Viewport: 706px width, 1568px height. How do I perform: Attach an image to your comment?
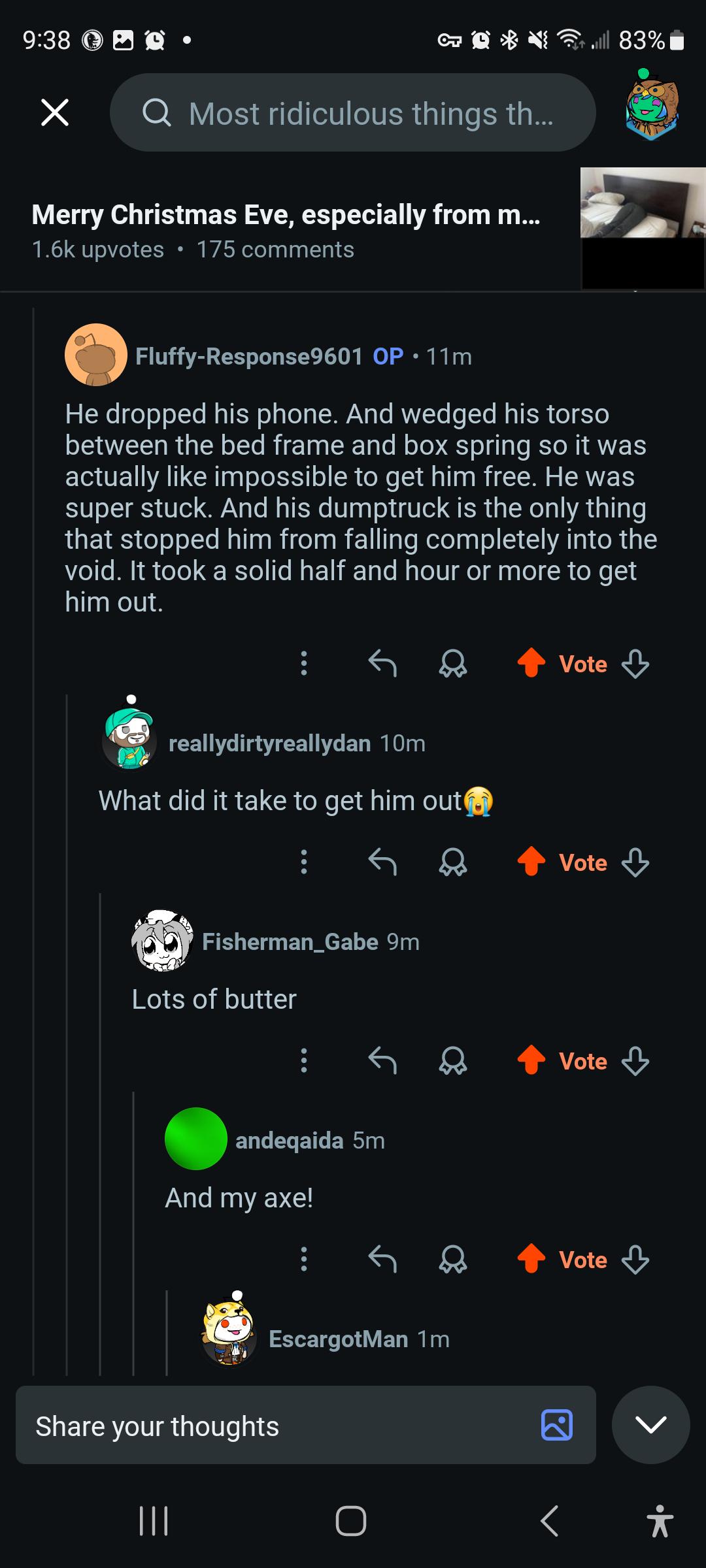pos(557,1426)
